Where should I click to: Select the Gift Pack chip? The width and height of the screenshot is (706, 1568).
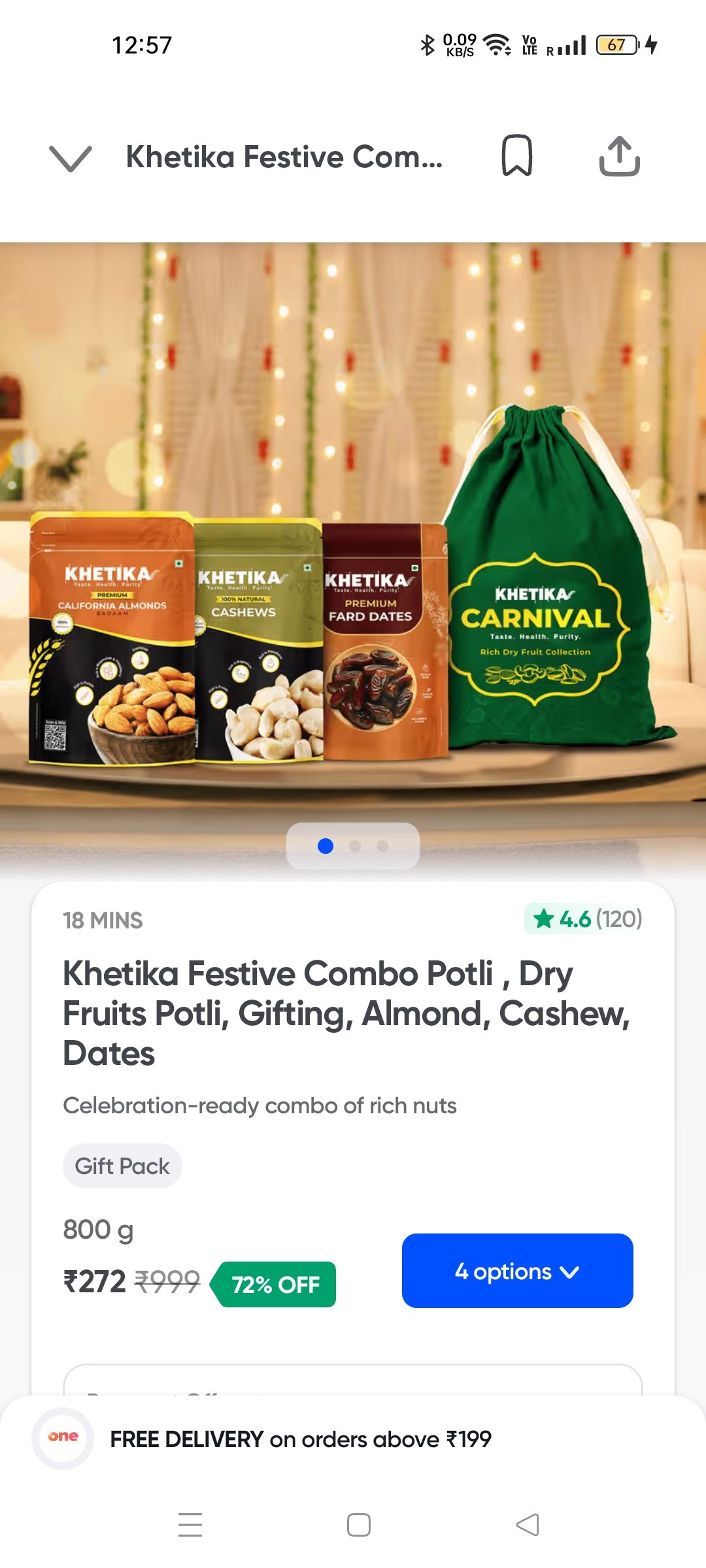pyautogui.click(x=122, y=1166)
